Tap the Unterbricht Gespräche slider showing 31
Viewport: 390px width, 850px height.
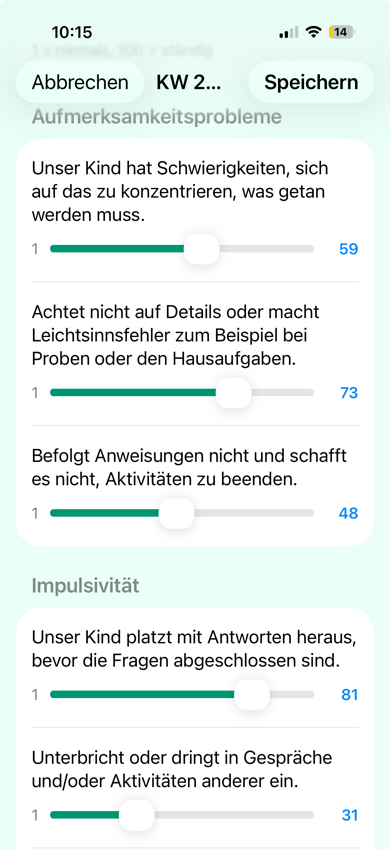(x=182, y=815)
